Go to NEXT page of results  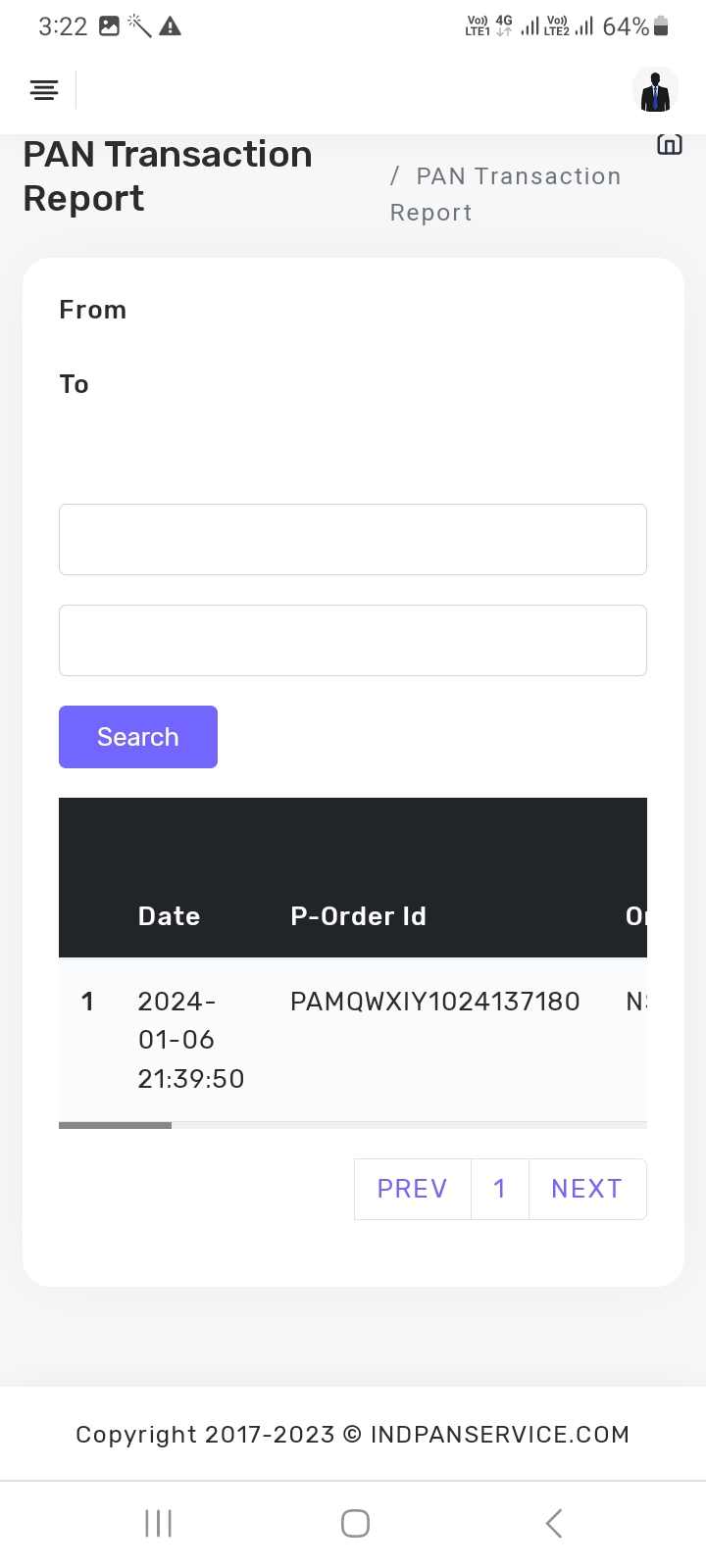pyautogui.click(x=586, y=1189)
